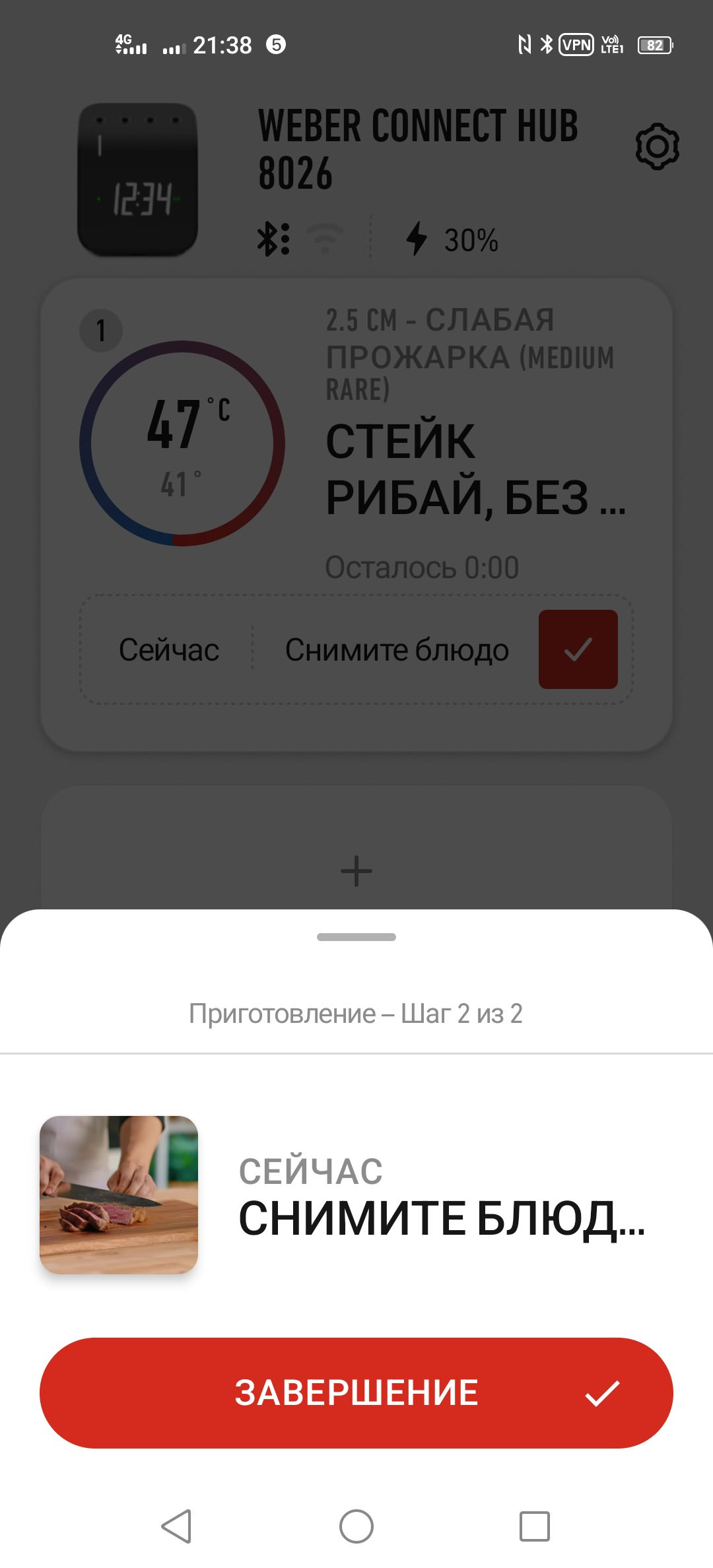Image resolution: width=713 pixels, height=1568 pixels.
Task: Confirm the Снимите блюдо step with the red checkmark
Action: pos(578,649)
